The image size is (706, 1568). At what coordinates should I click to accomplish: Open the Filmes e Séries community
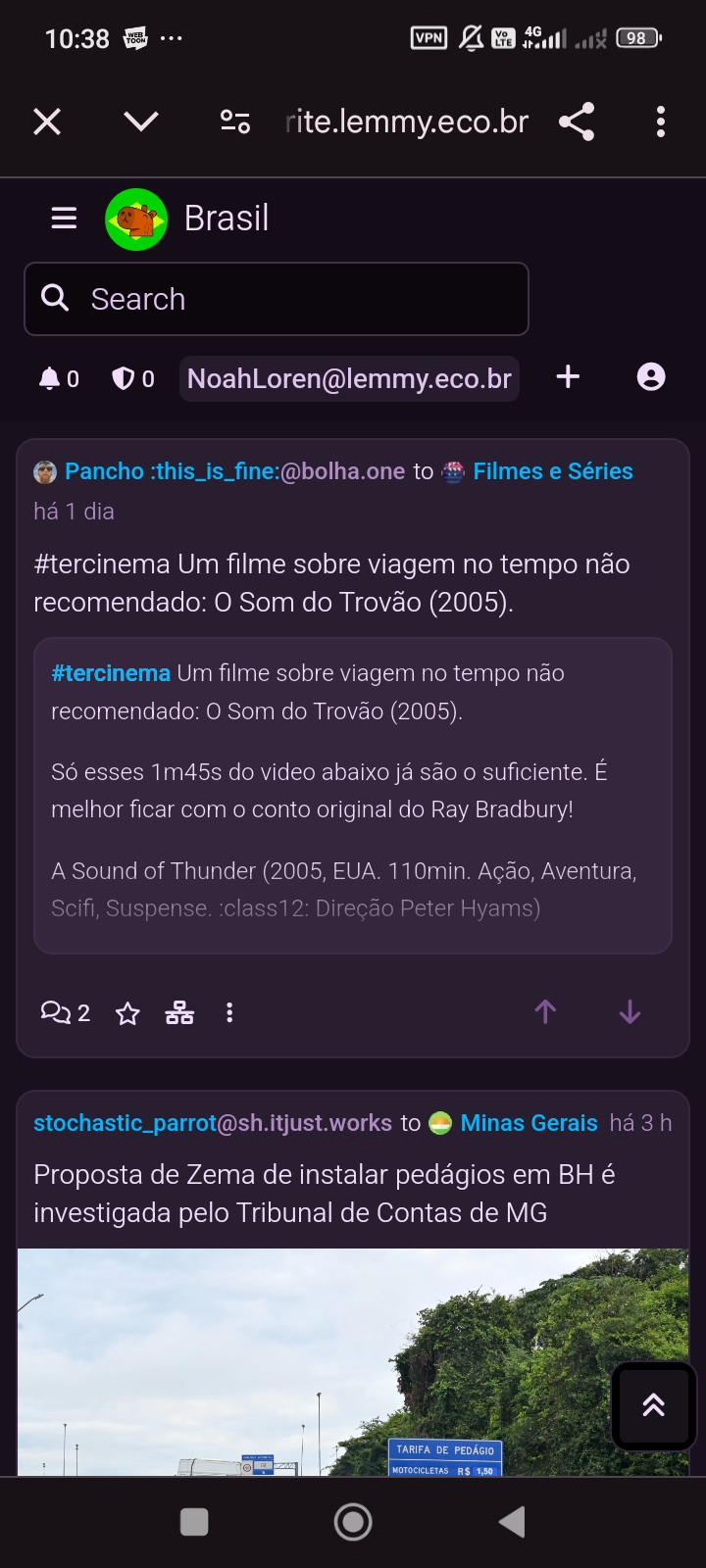tap(552, 470)
